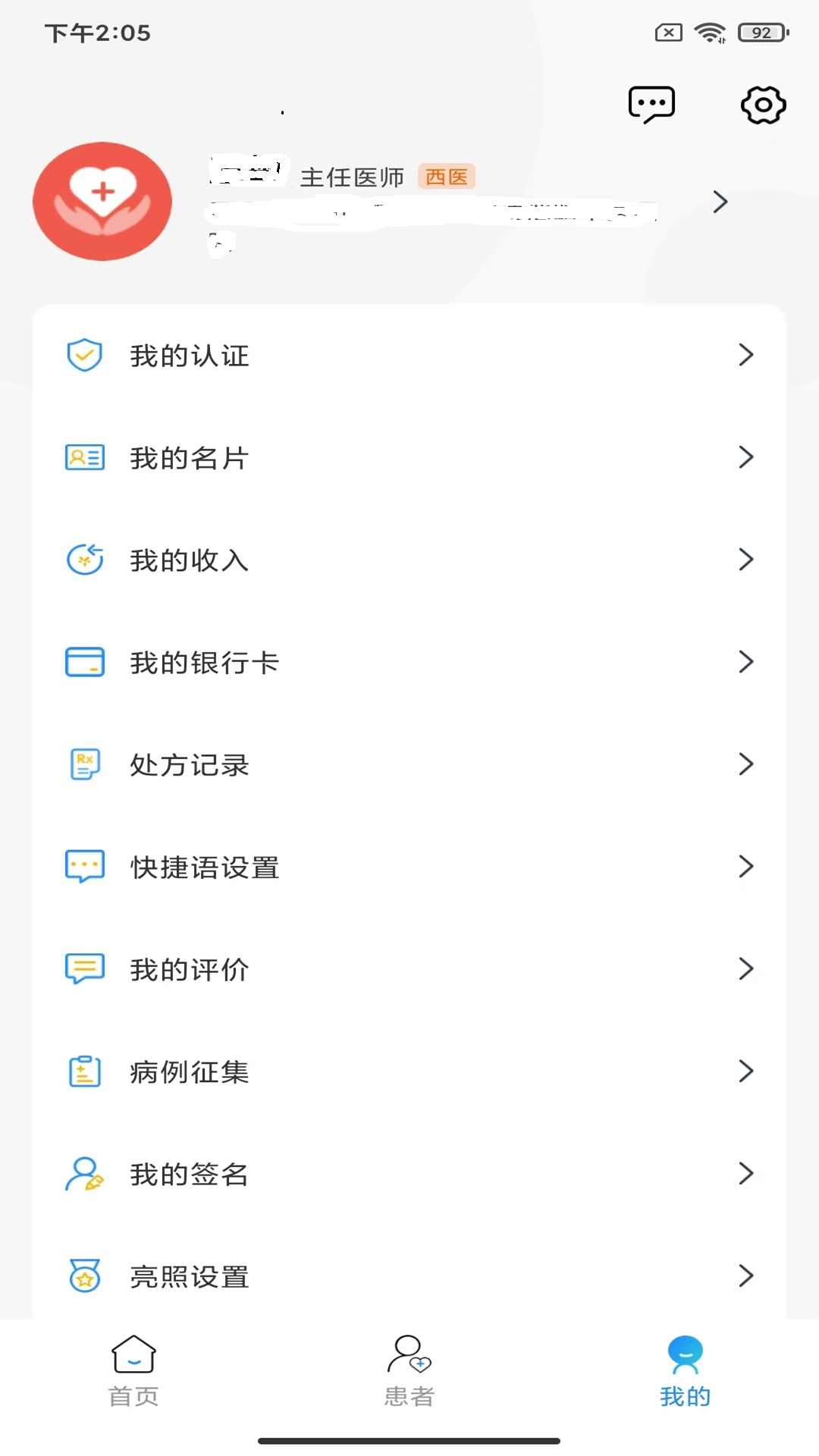Select the 病例征集 clipboard icon
Viewport: 819px width, 1456px height.
click(x=84, y=1072)
